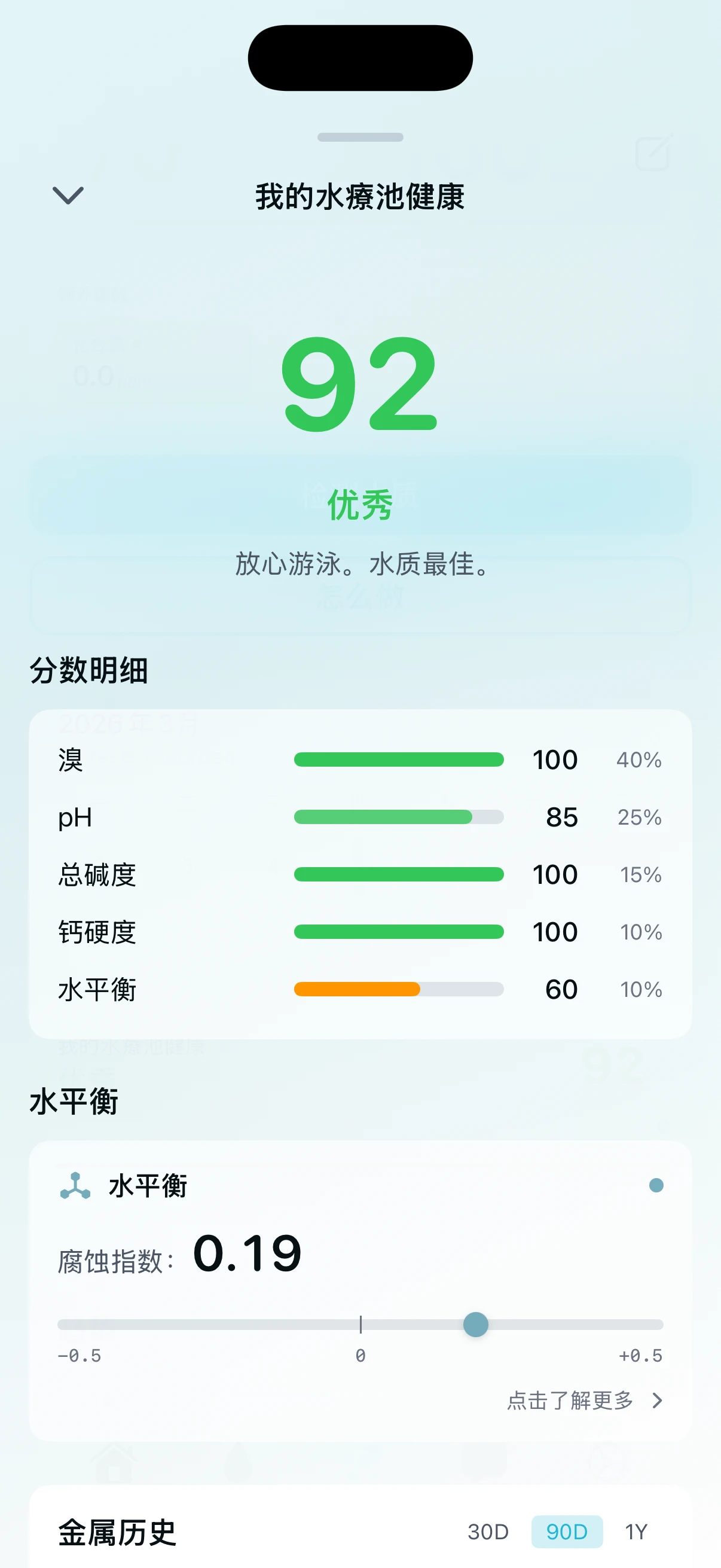Tap the 溴 progress bar
The height and width of the screenshot is (1568, 721).
point(399,760)
